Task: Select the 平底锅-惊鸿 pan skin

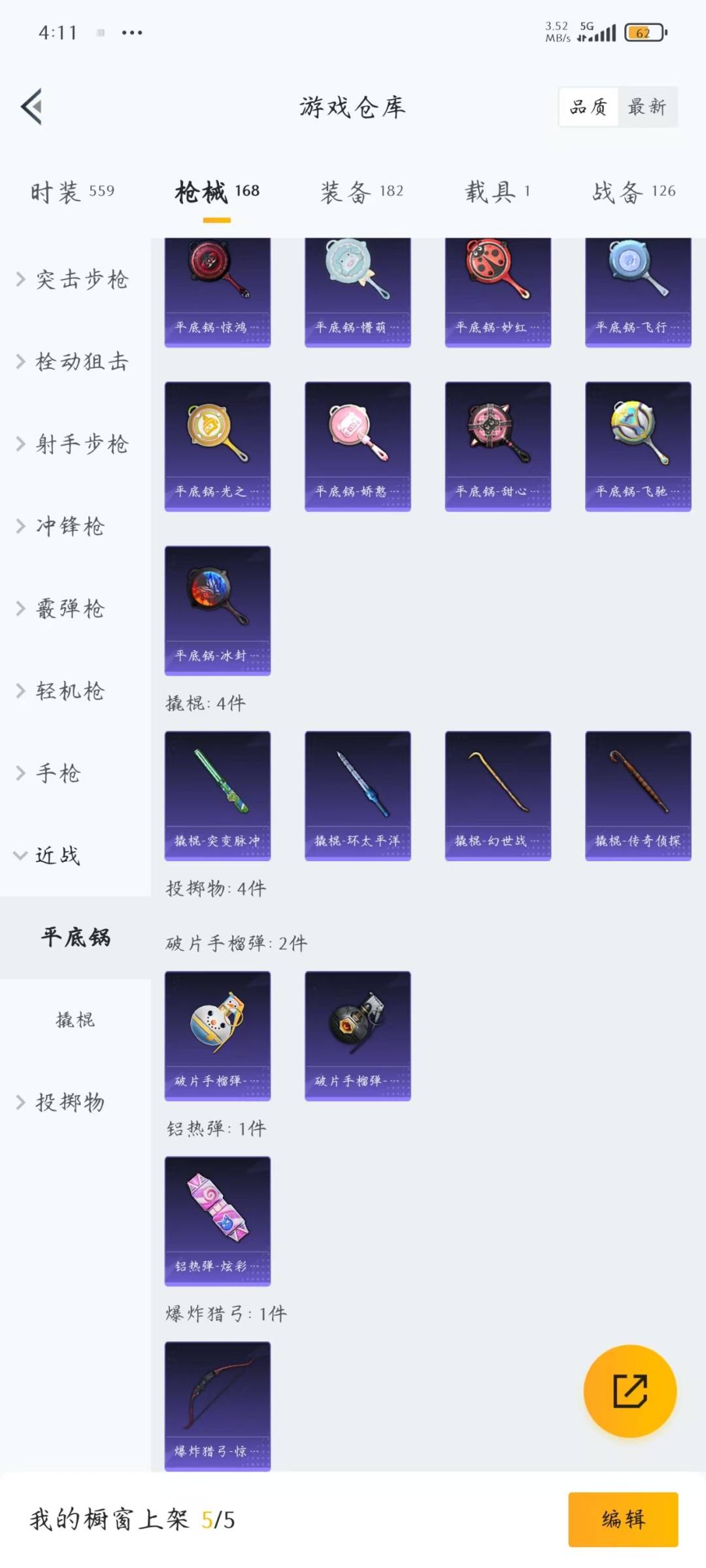Action: click(x=217, y=291)
